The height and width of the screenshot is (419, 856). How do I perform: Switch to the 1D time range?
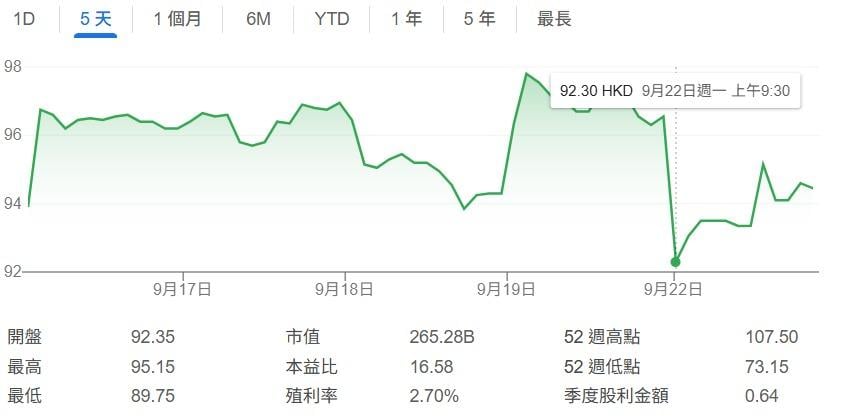24,19
